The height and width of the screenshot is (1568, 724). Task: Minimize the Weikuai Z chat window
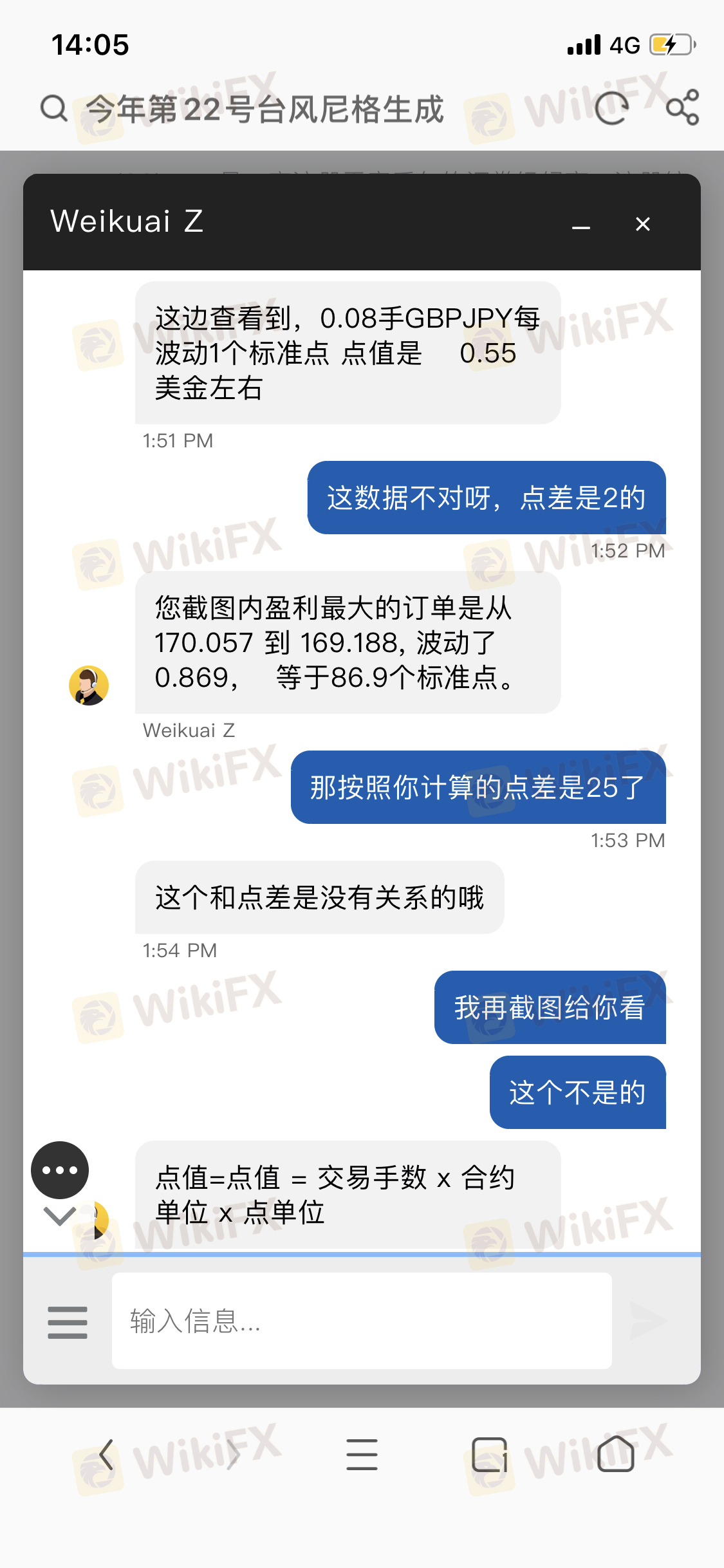[580, 225]
